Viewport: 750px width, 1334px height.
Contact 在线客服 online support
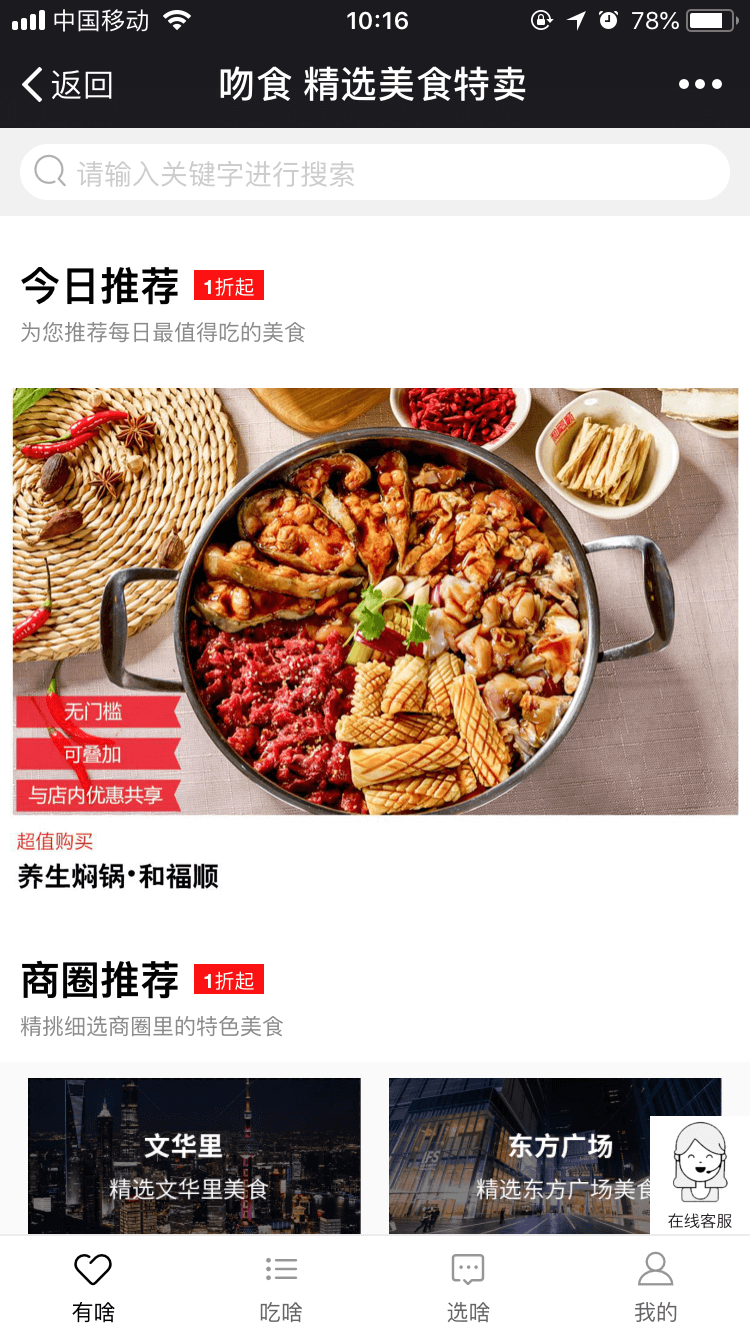pos(700,1176)
